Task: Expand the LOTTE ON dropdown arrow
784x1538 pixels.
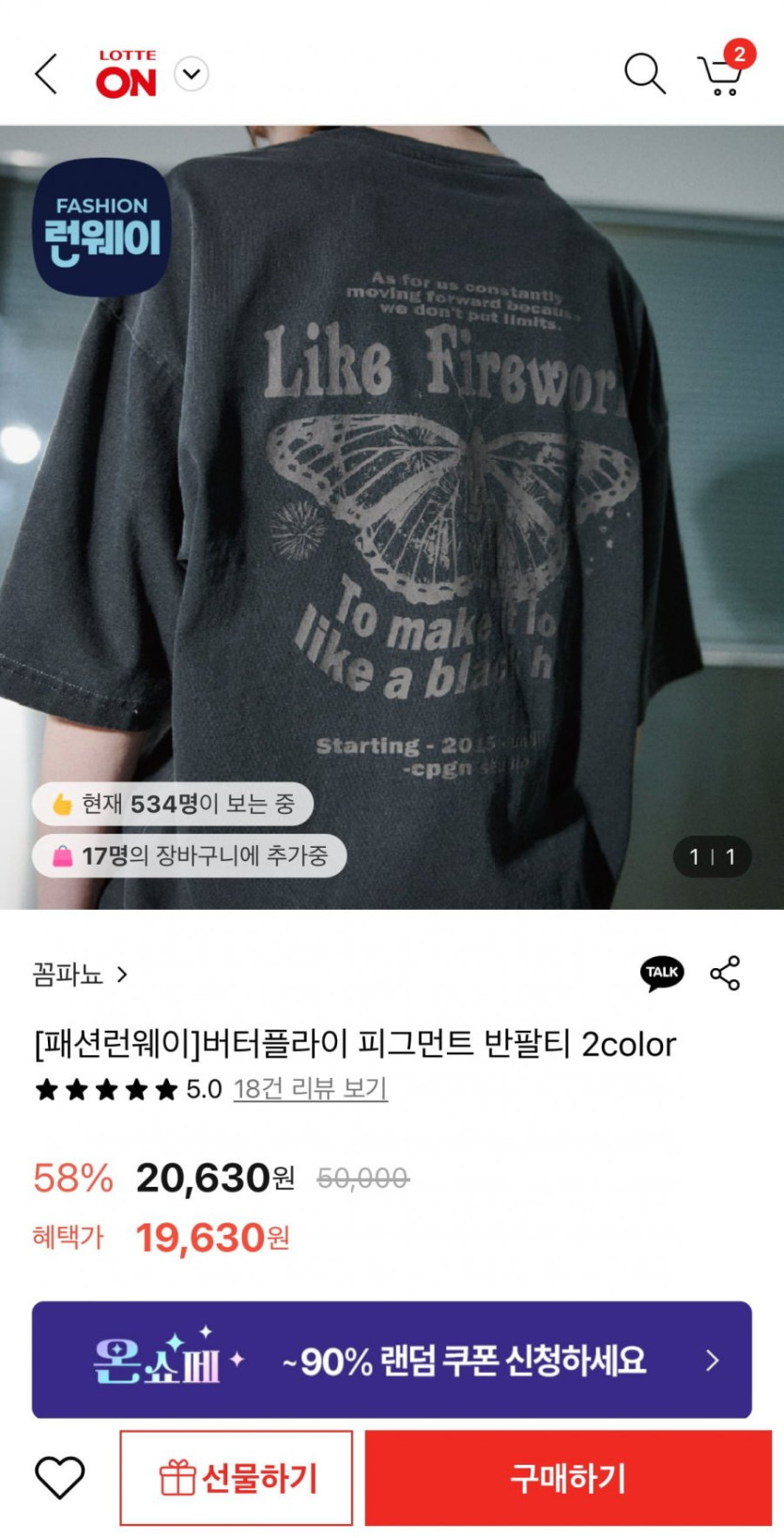Action: point(192,73)
